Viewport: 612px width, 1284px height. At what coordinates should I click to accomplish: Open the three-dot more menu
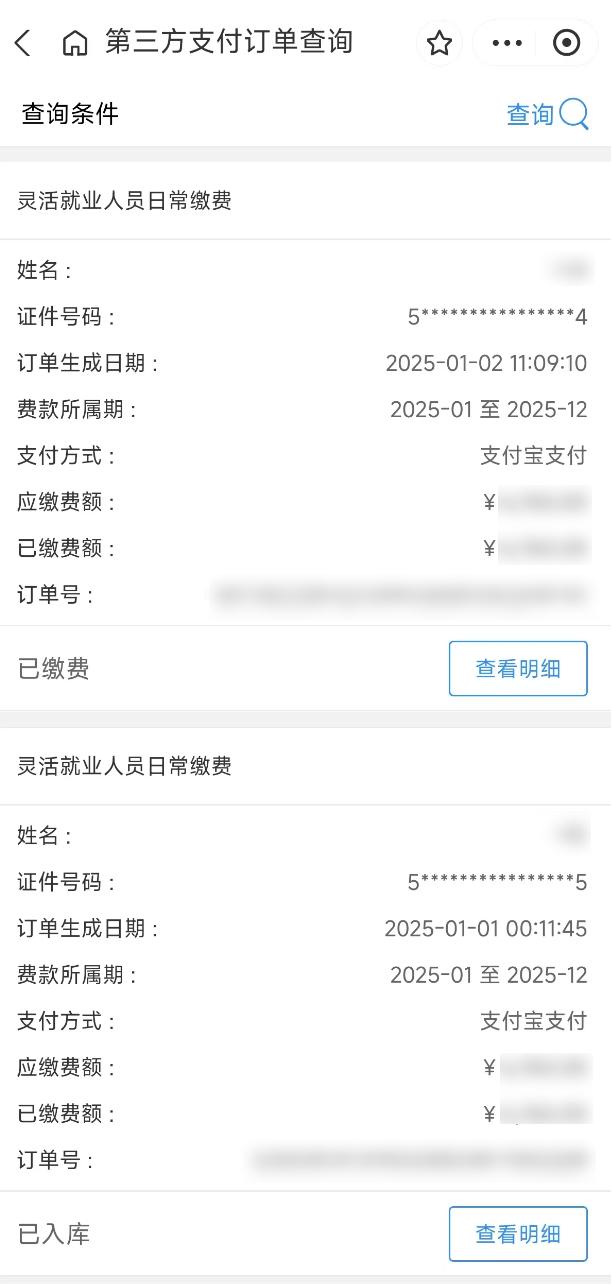(508, 43)
